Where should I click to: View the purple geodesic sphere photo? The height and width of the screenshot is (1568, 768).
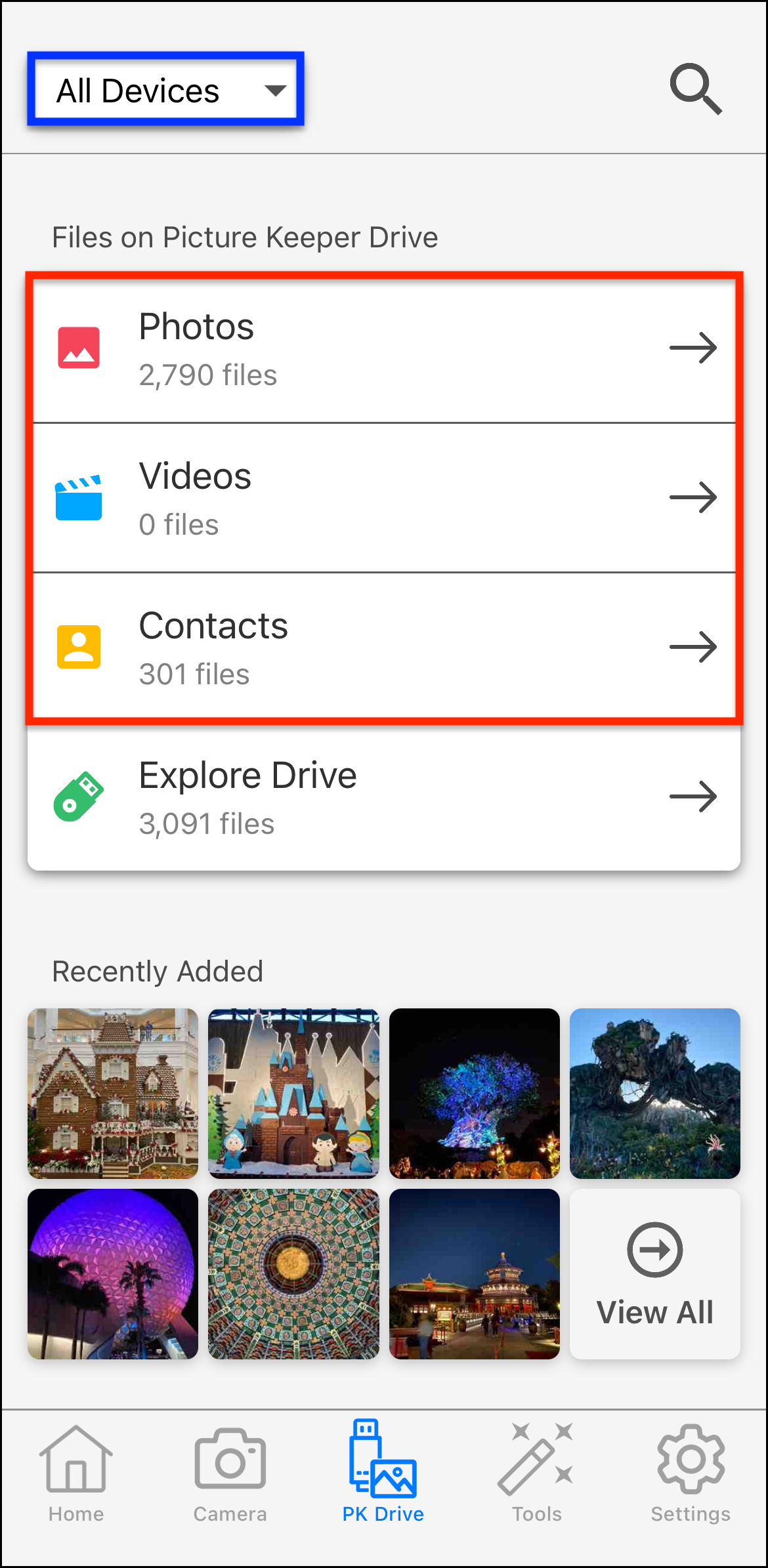point(113,1273)
